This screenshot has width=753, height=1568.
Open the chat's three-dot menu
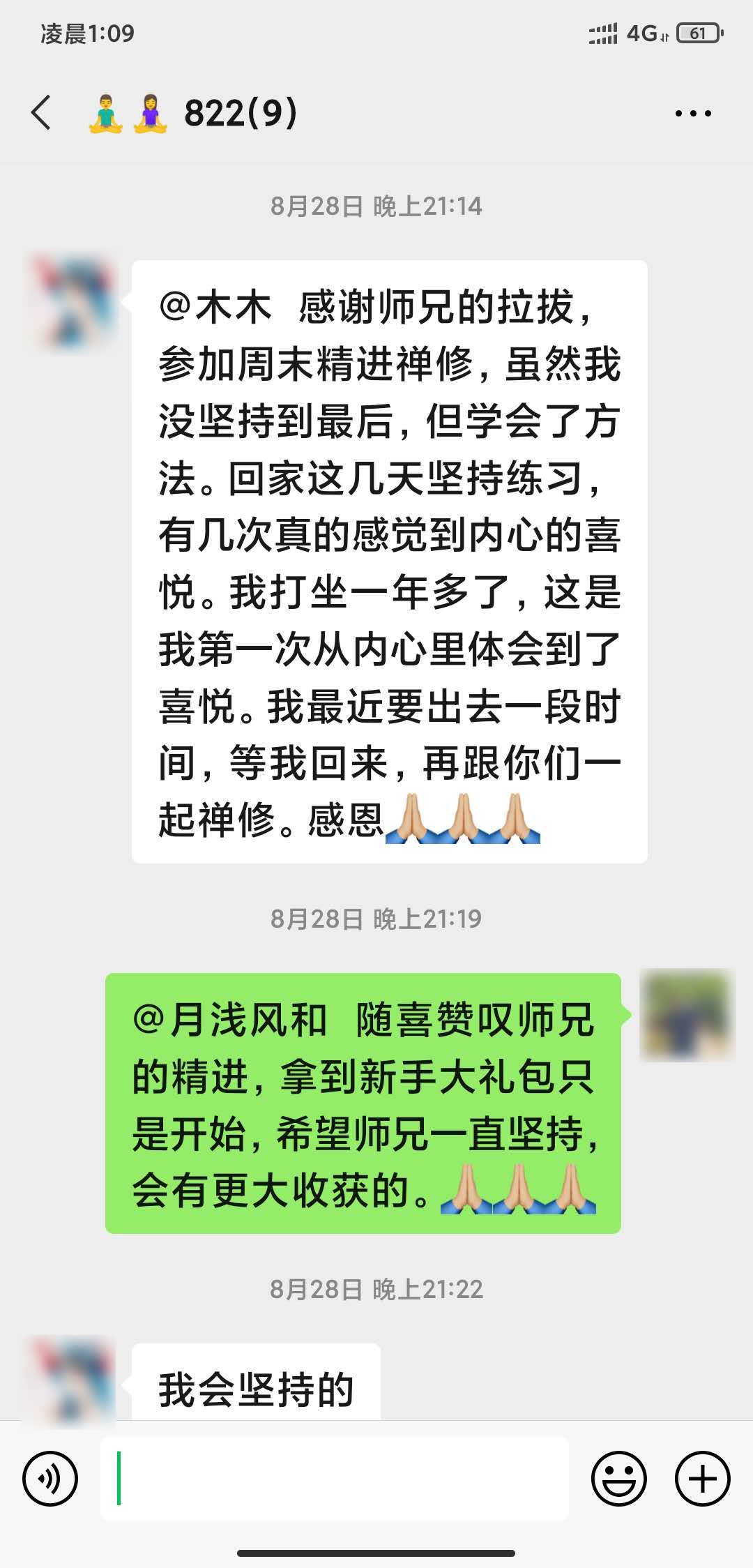click(693, 114)
